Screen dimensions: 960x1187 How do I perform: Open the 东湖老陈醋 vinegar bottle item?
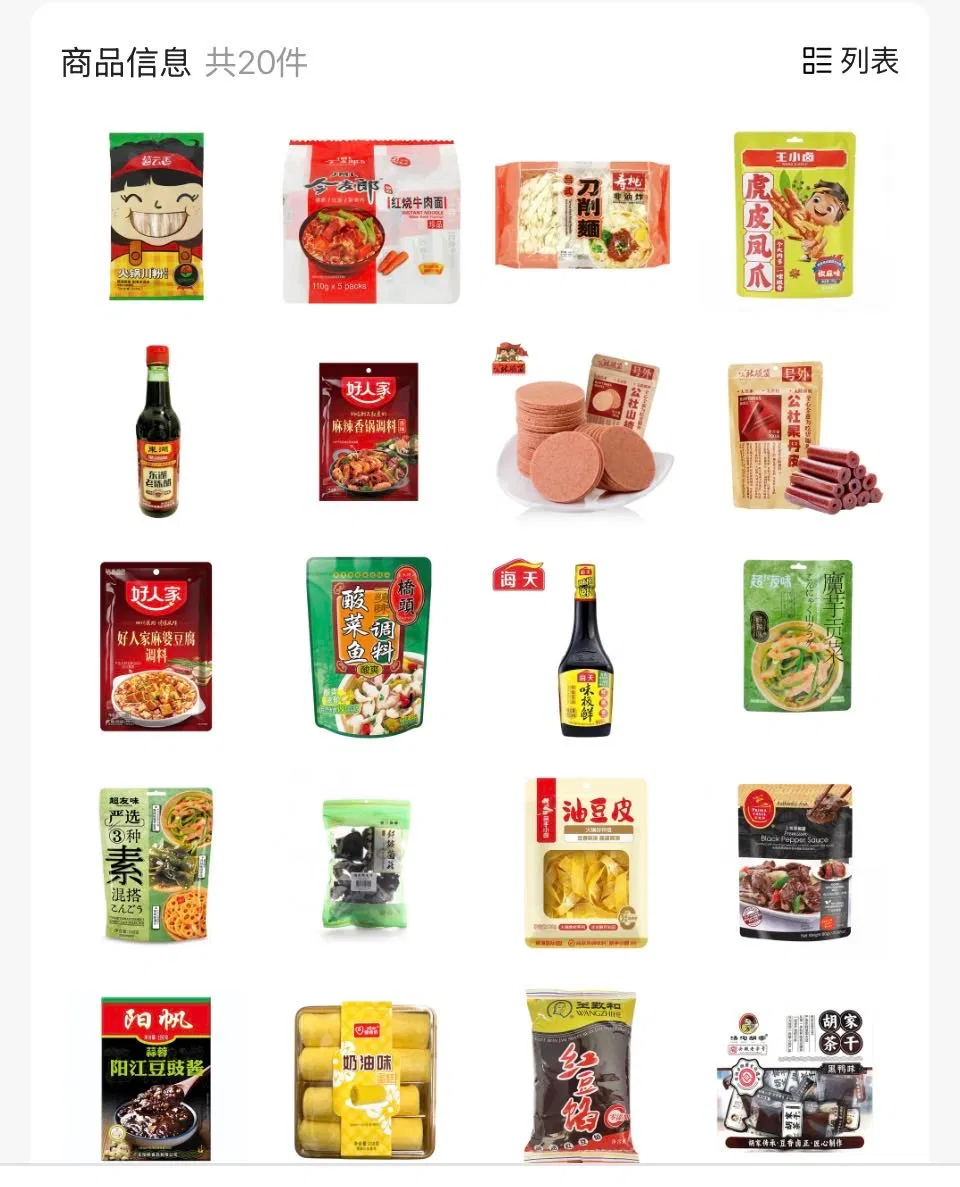[x=158, y=431]
